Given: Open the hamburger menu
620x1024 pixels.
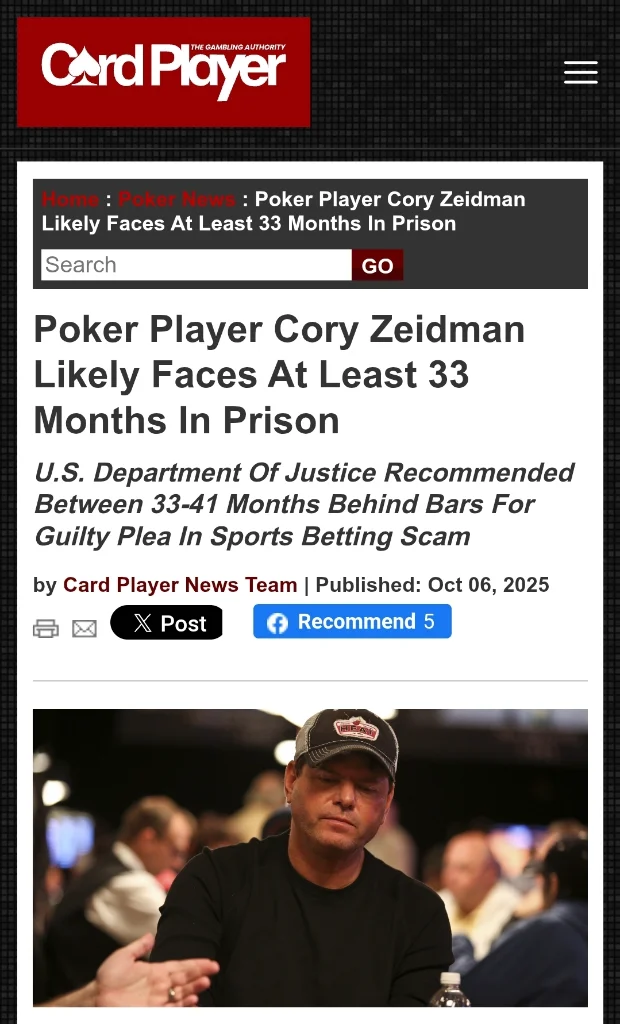Looking at the screenshot, I should (580, 72).
